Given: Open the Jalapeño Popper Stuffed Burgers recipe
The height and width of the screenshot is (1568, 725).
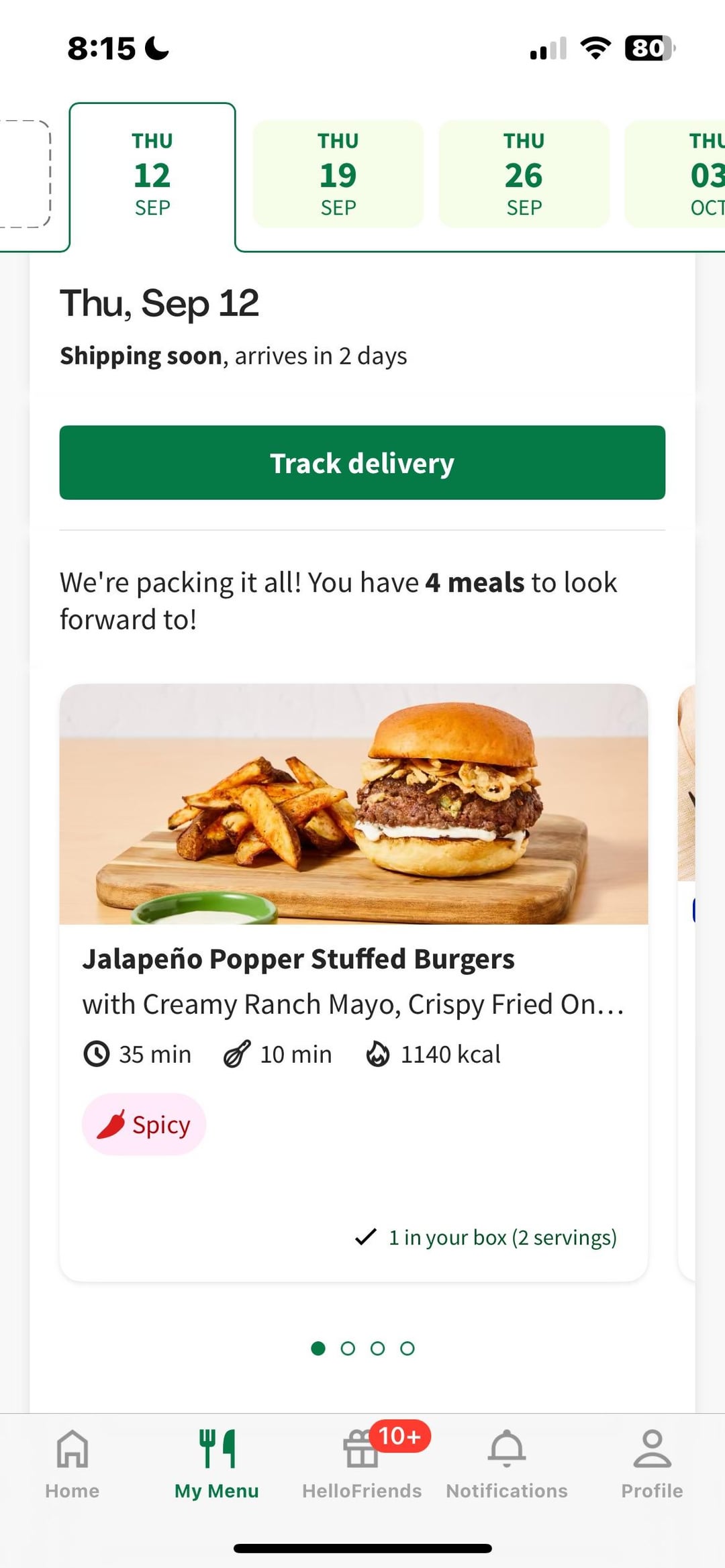Looking at the screenshot, I should [x=354, y=958].
